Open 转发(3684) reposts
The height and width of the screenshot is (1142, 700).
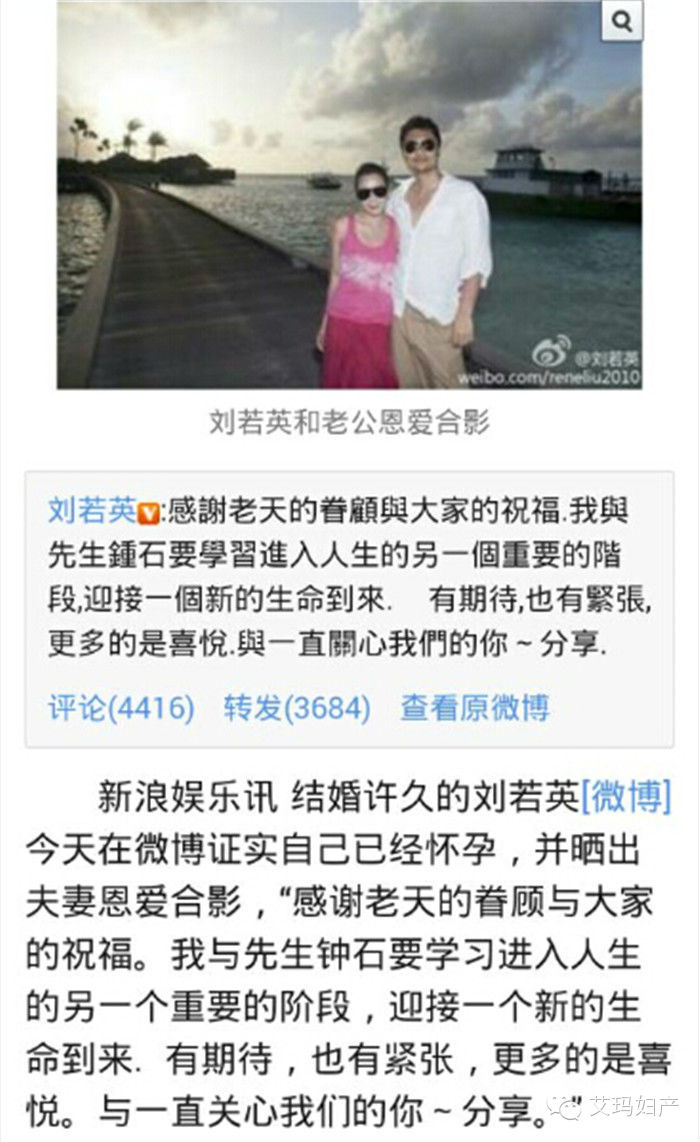297,708
